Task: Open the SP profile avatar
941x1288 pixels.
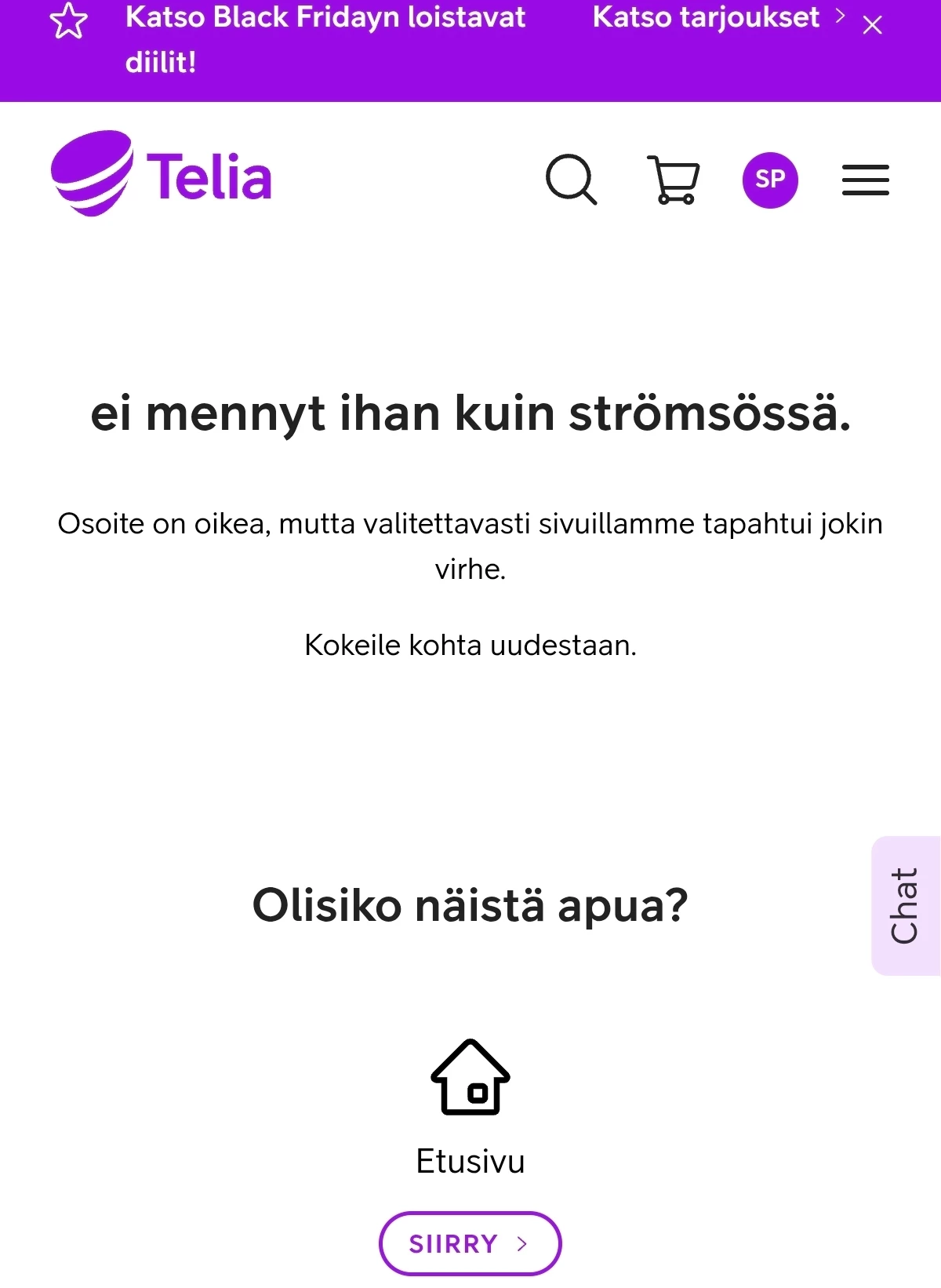Action: (x=770, y=180)
